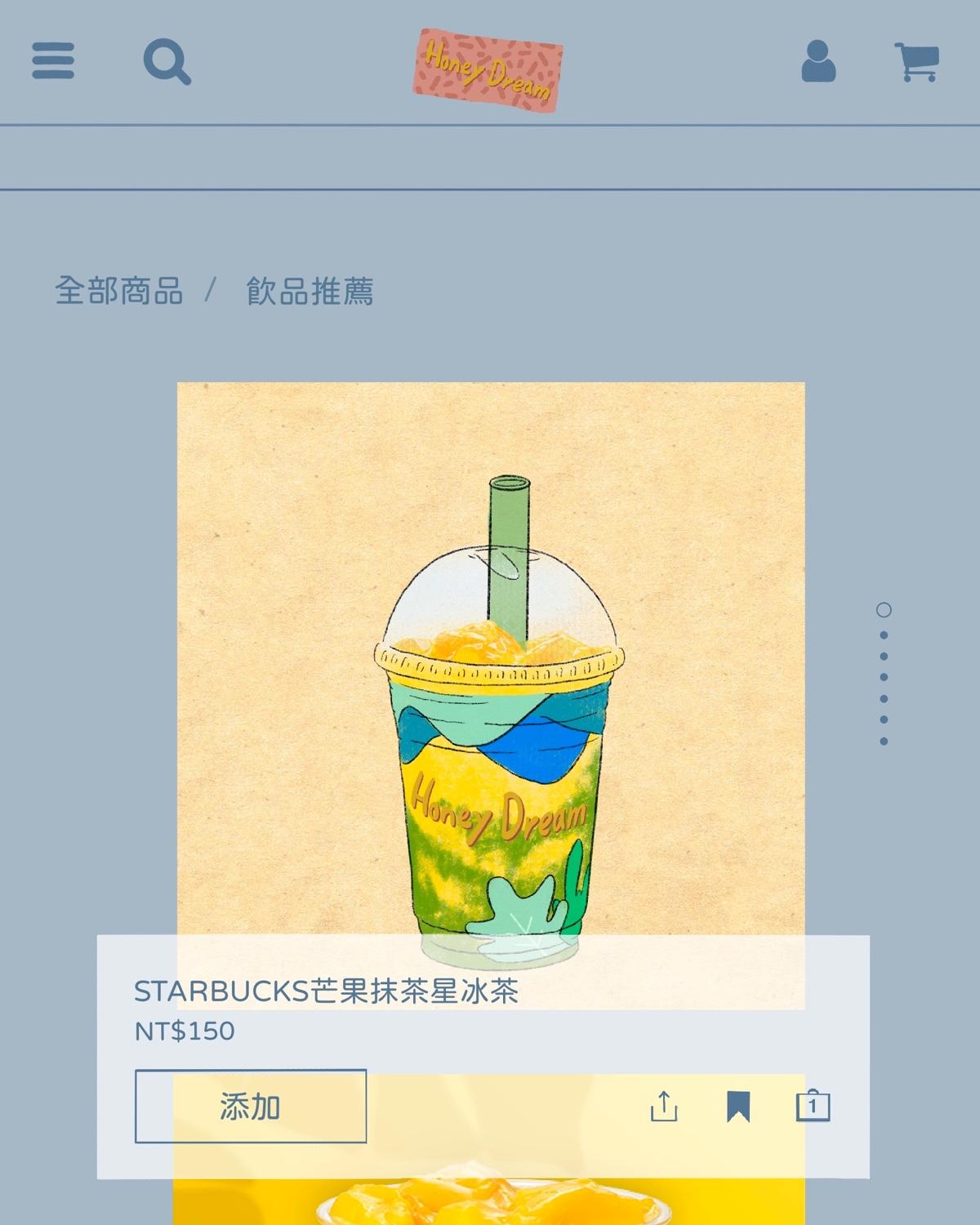The width and height of the screenshot is (980, 1225).
Task: Open the hamburger menu
Action: pyautogui.click(x=53, y=61)
